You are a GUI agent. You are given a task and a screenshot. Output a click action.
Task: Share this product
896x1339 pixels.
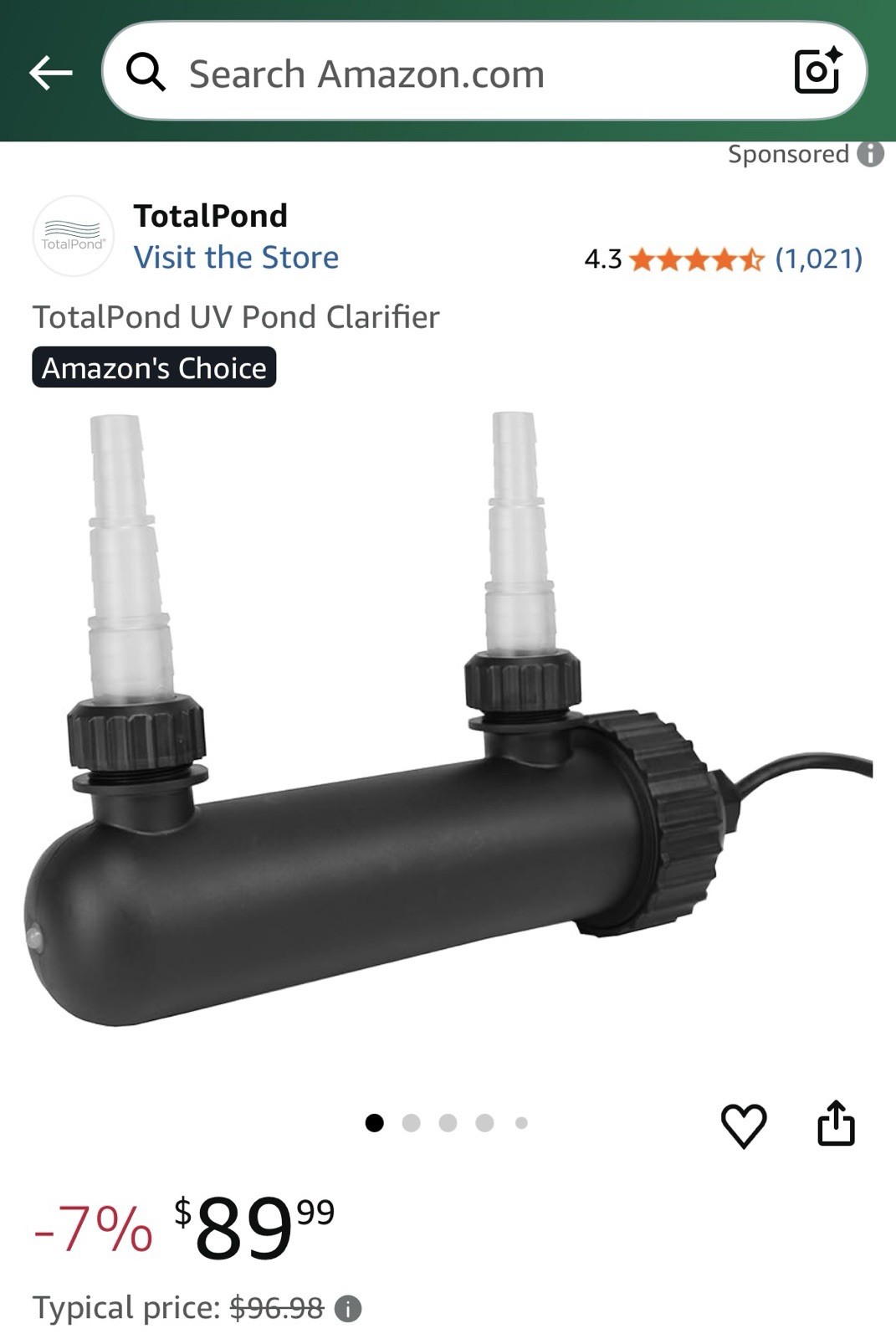836,1123
